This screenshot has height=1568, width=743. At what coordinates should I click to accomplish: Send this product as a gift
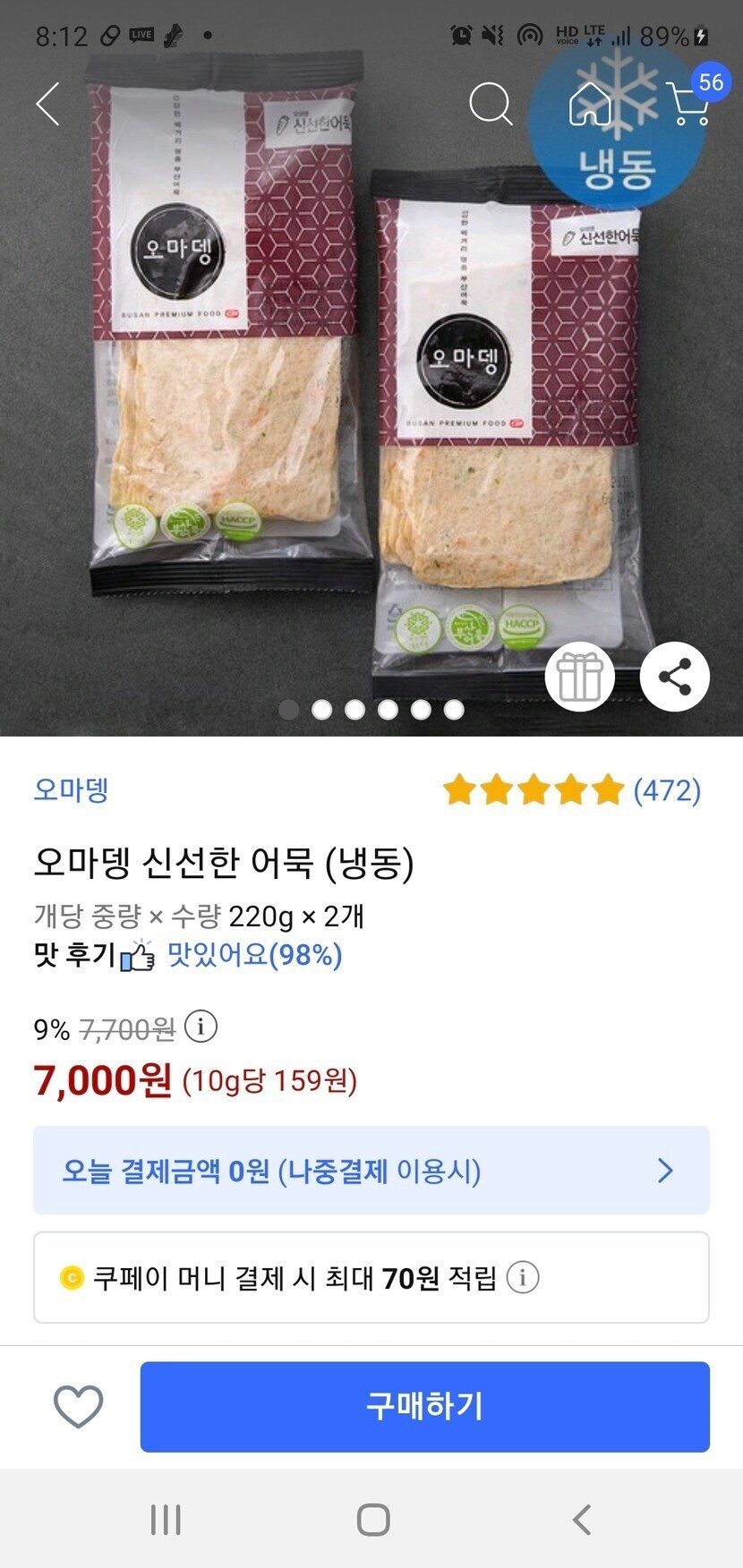(x=580, y=677)
